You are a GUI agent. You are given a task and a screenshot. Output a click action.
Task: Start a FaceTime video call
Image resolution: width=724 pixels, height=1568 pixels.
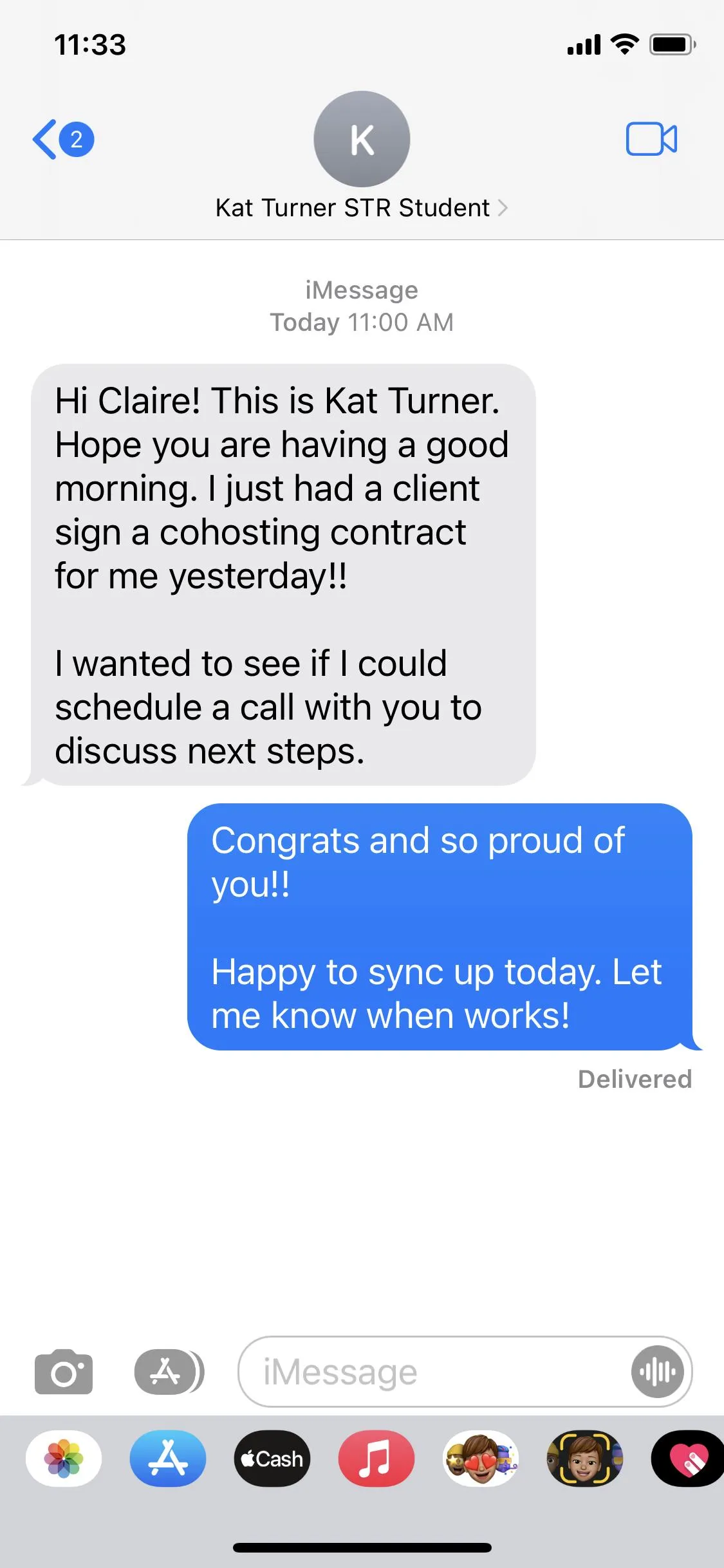[x=651, y=139]
